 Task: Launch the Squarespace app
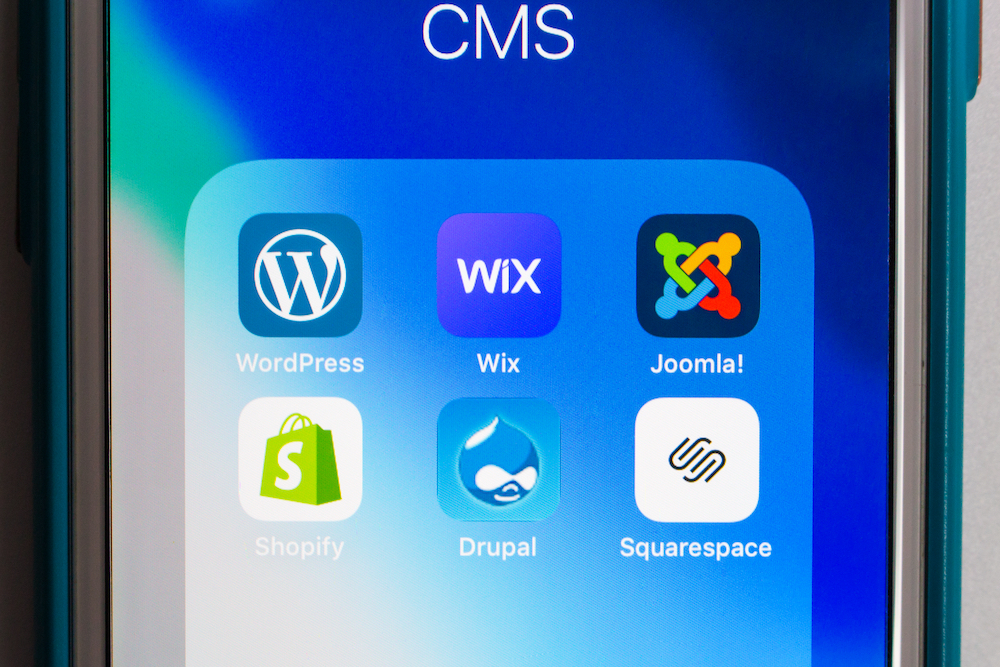[697, 459]
